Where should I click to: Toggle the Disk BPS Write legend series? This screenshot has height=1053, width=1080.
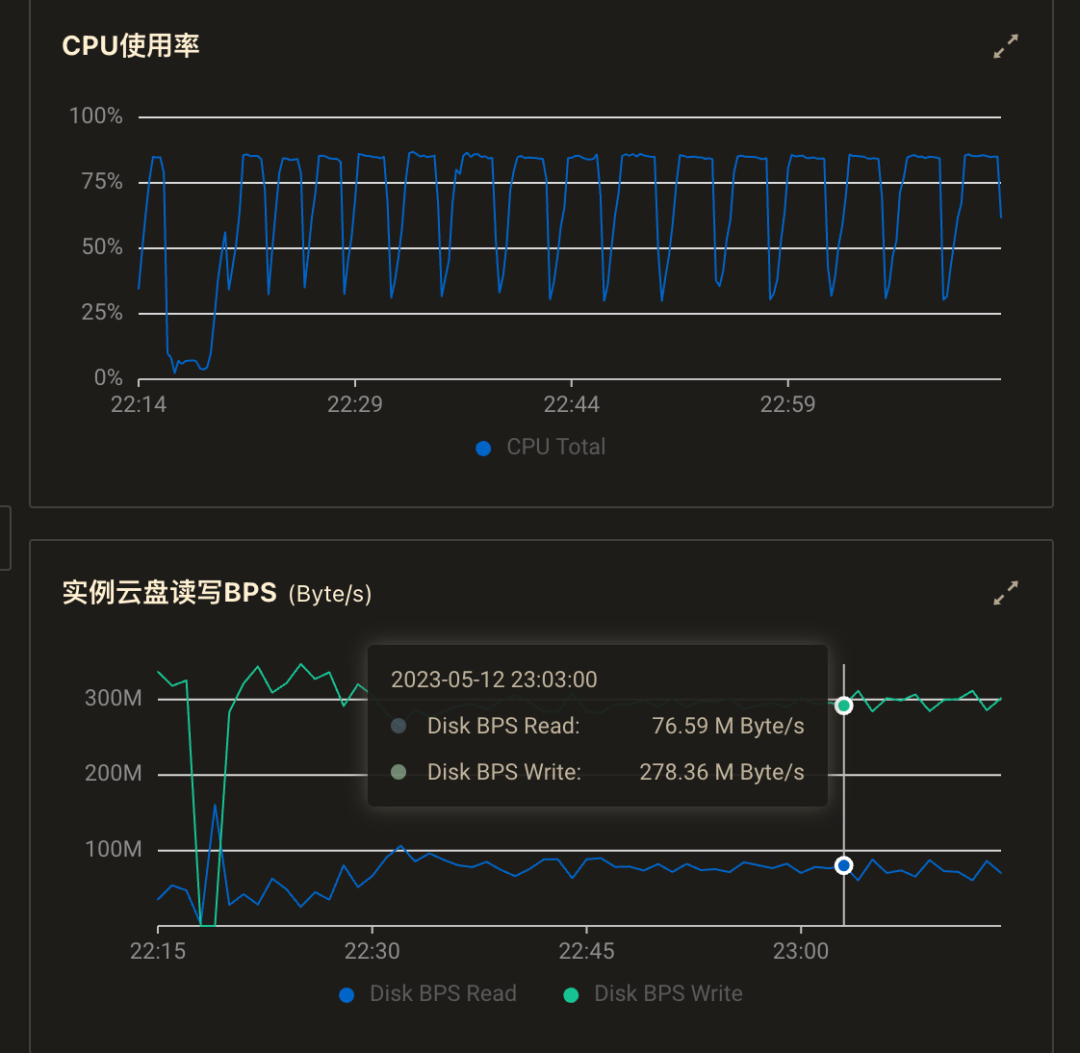[x=655, y=994]
